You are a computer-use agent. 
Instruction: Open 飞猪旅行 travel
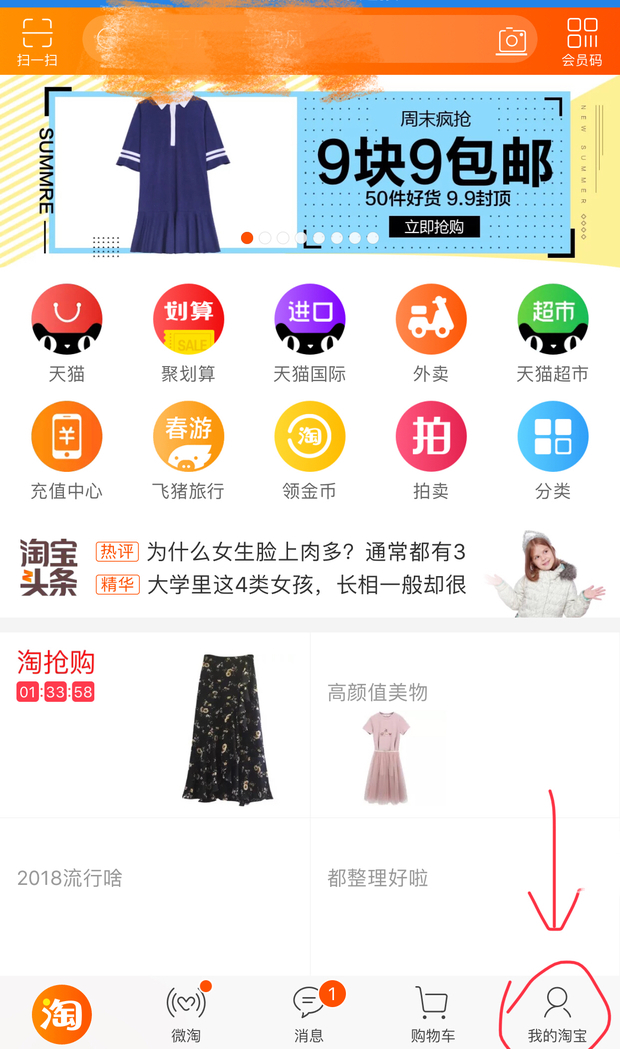pyautogui.click(x=188, y=450)
